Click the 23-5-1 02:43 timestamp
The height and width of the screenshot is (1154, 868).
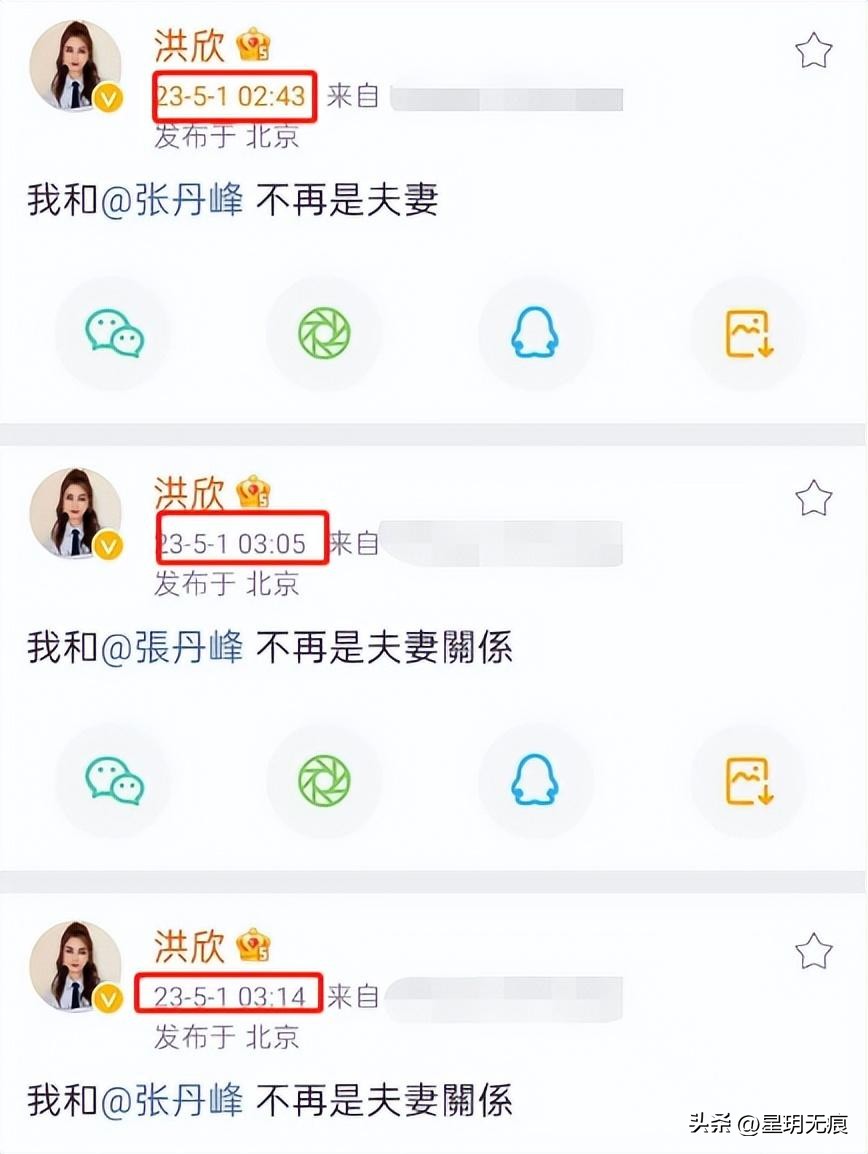(234, 96)
